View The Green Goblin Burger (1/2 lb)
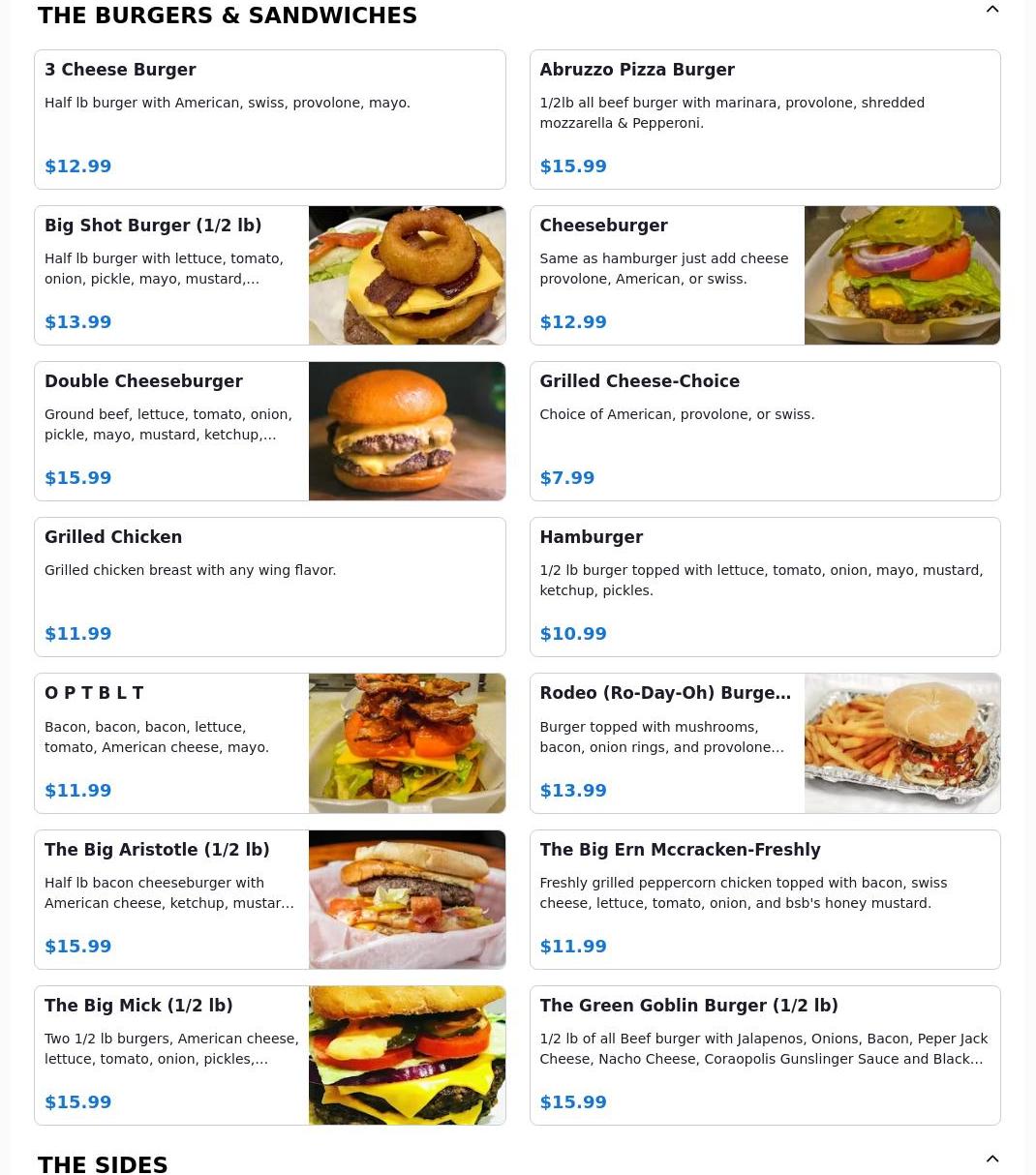The height and width of the screenshot is (1175, 1036). coord(764,1055)
